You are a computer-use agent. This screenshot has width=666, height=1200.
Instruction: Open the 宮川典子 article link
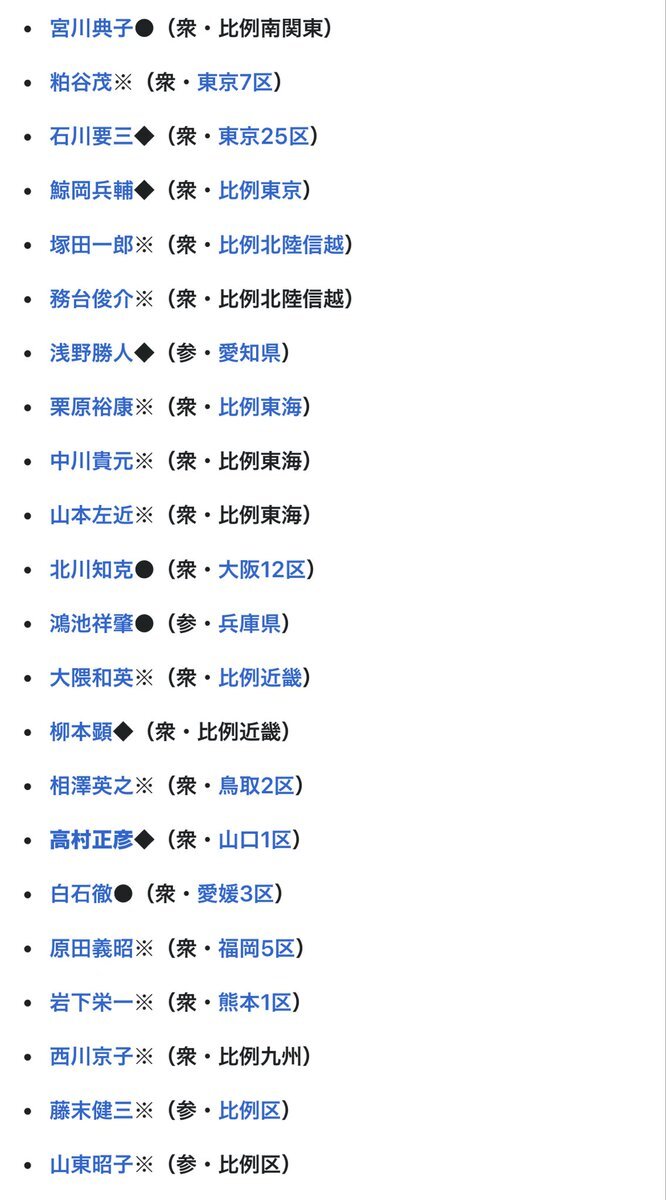[x=91, y=28]
